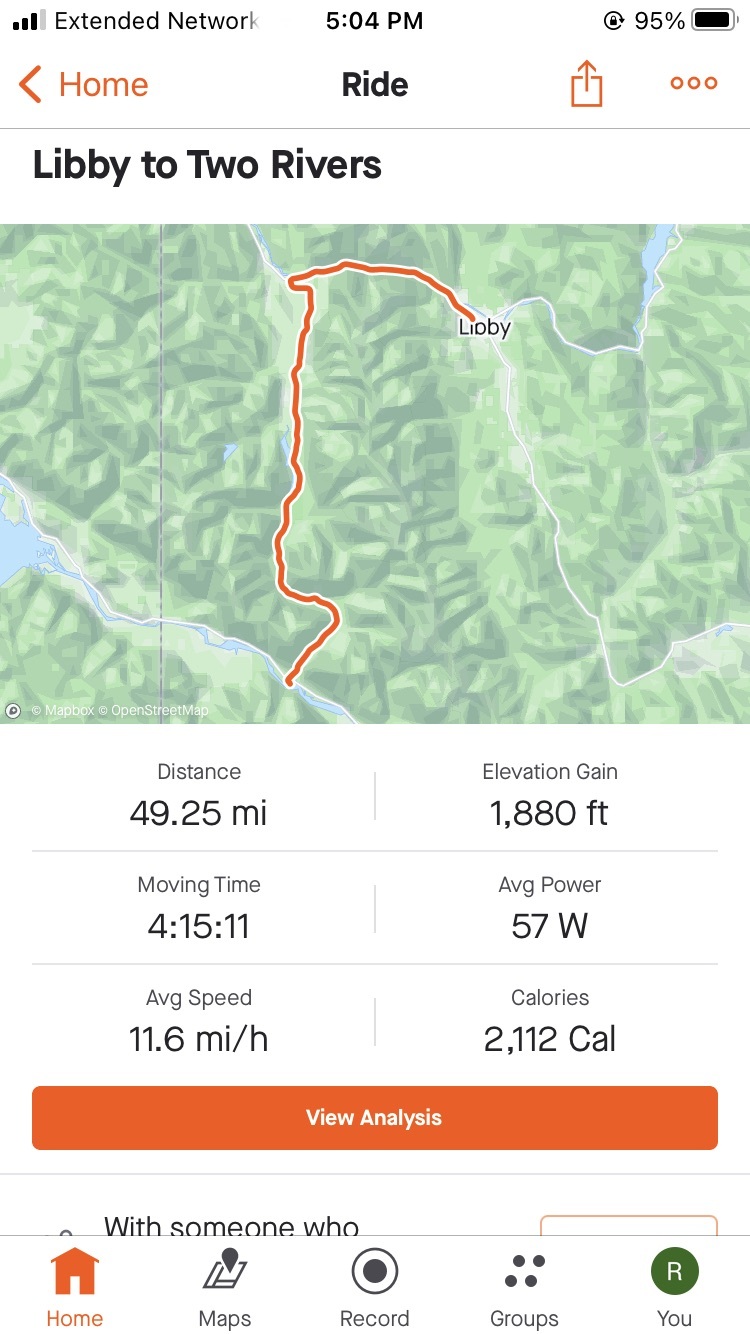750x1334 pixels.
Task: Go back to Home
Action: (84, 84)
